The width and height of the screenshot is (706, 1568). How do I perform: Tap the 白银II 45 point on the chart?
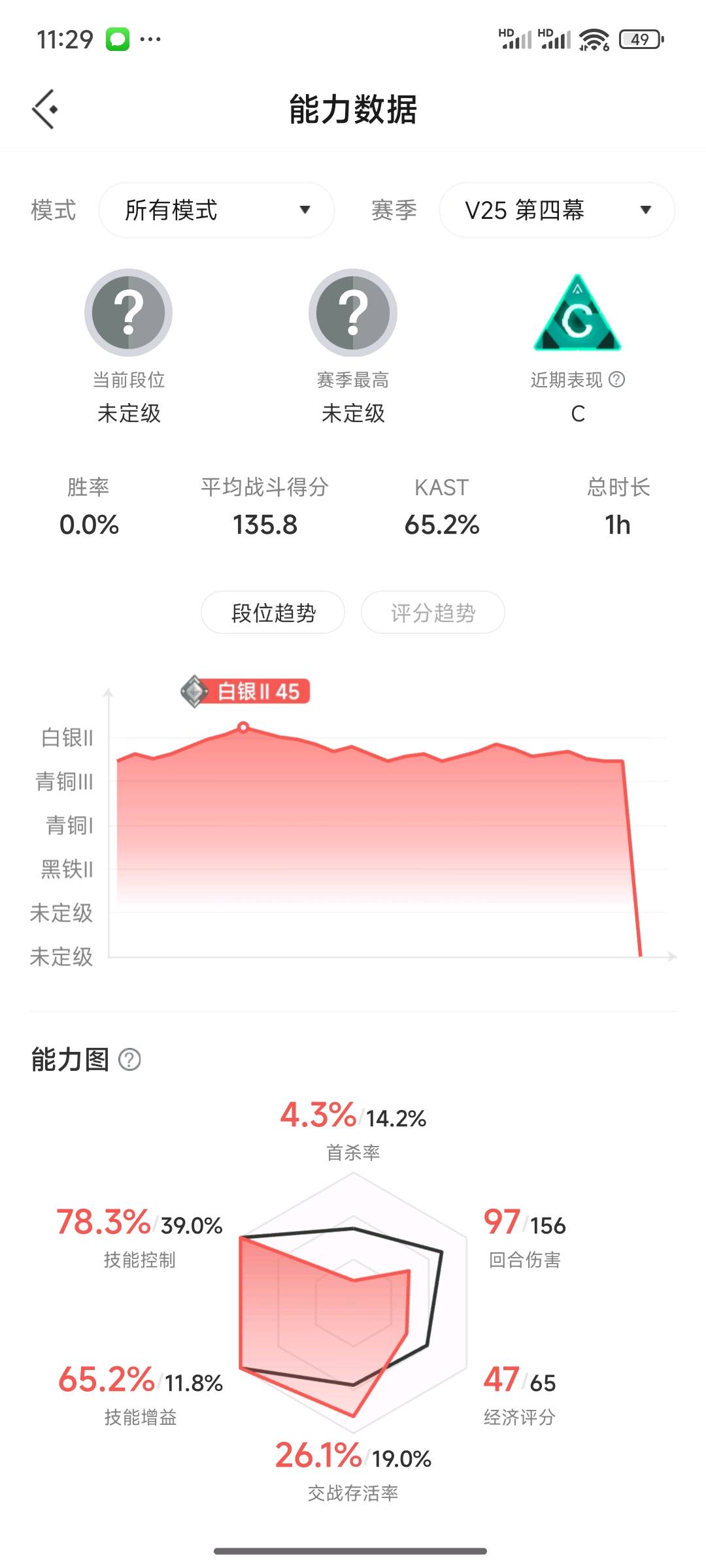pos(243,727)
